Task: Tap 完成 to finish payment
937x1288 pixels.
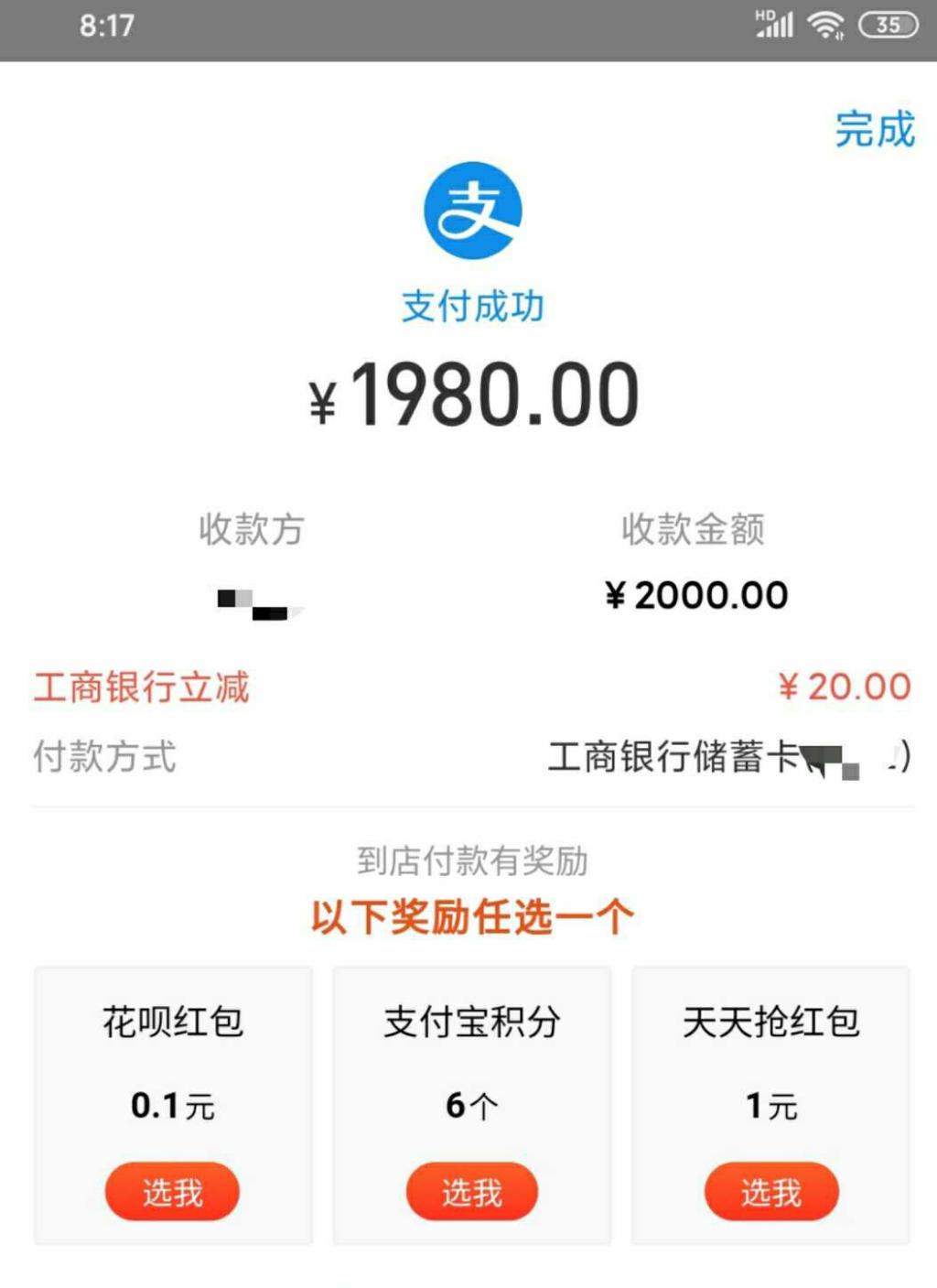Action: click(874, 129)
